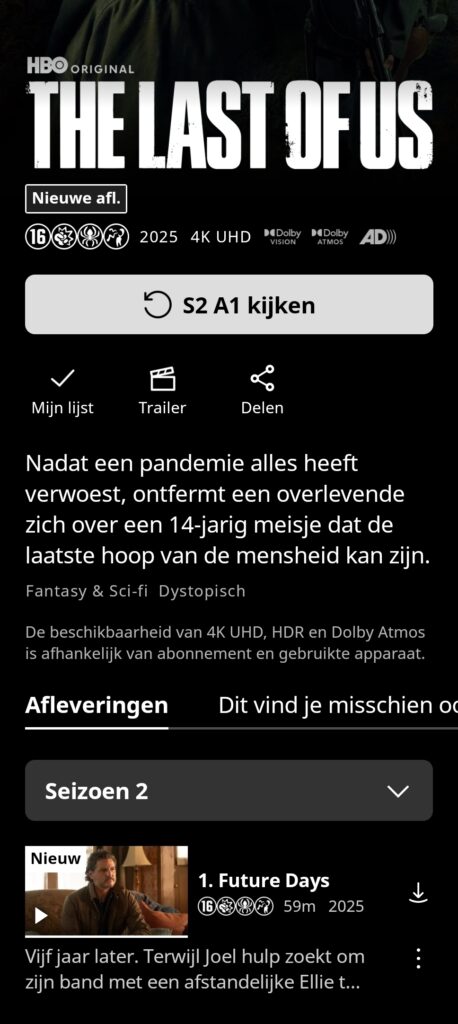Switch to Dit vind je misschien ook tab
The width and height of the screenshot is (458, 1024).
coord(338,705)
